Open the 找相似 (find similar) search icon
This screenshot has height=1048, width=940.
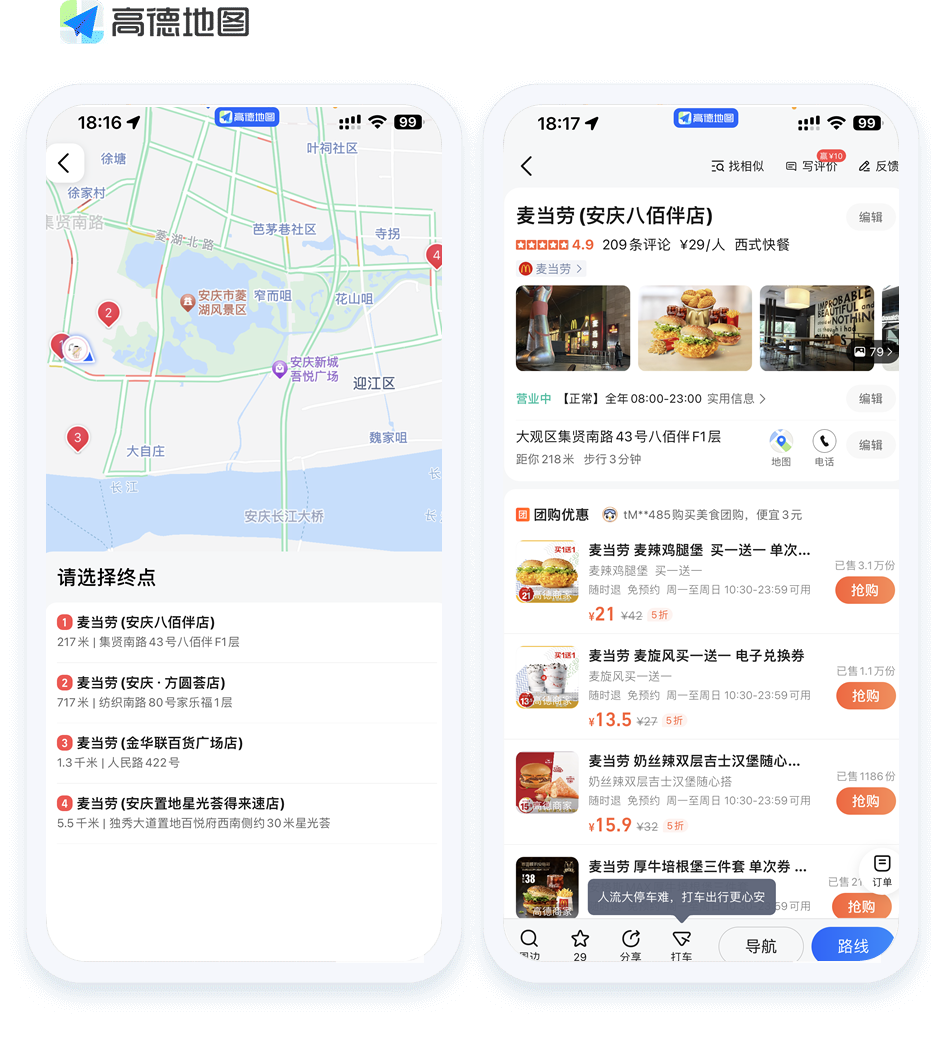tap(736, 166)
